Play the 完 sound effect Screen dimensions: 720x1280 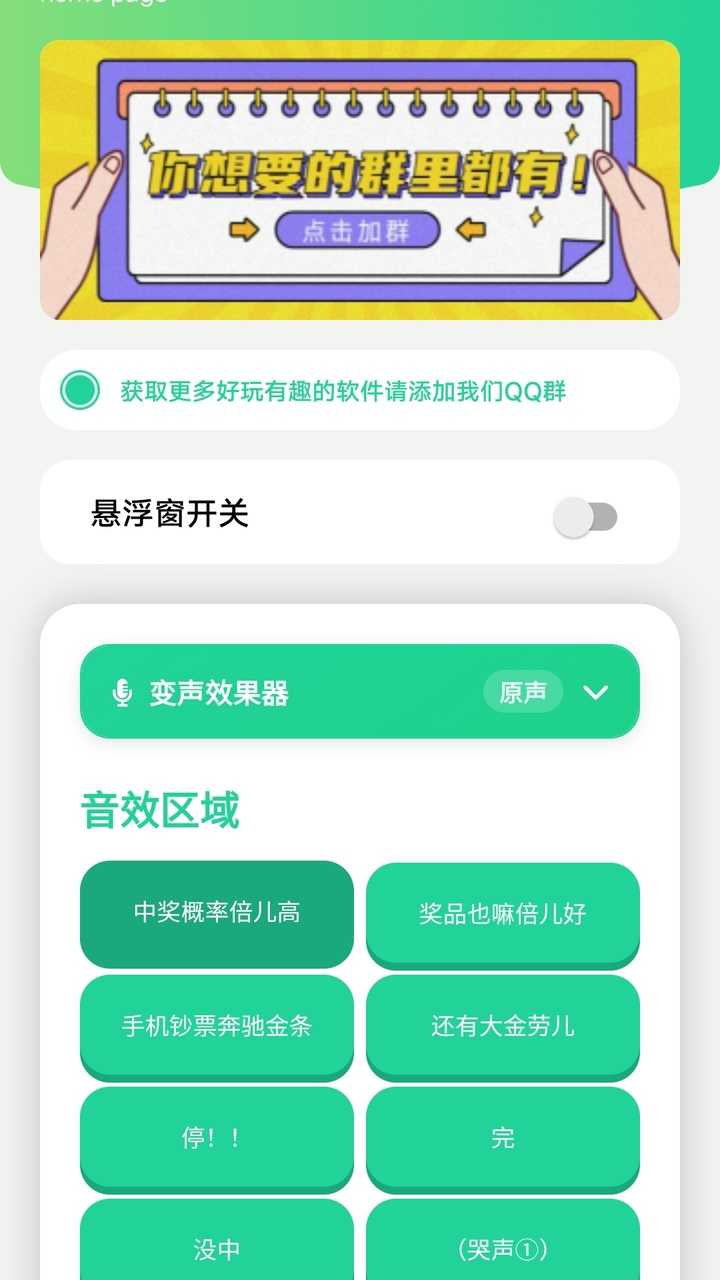tap(503, 1139)
